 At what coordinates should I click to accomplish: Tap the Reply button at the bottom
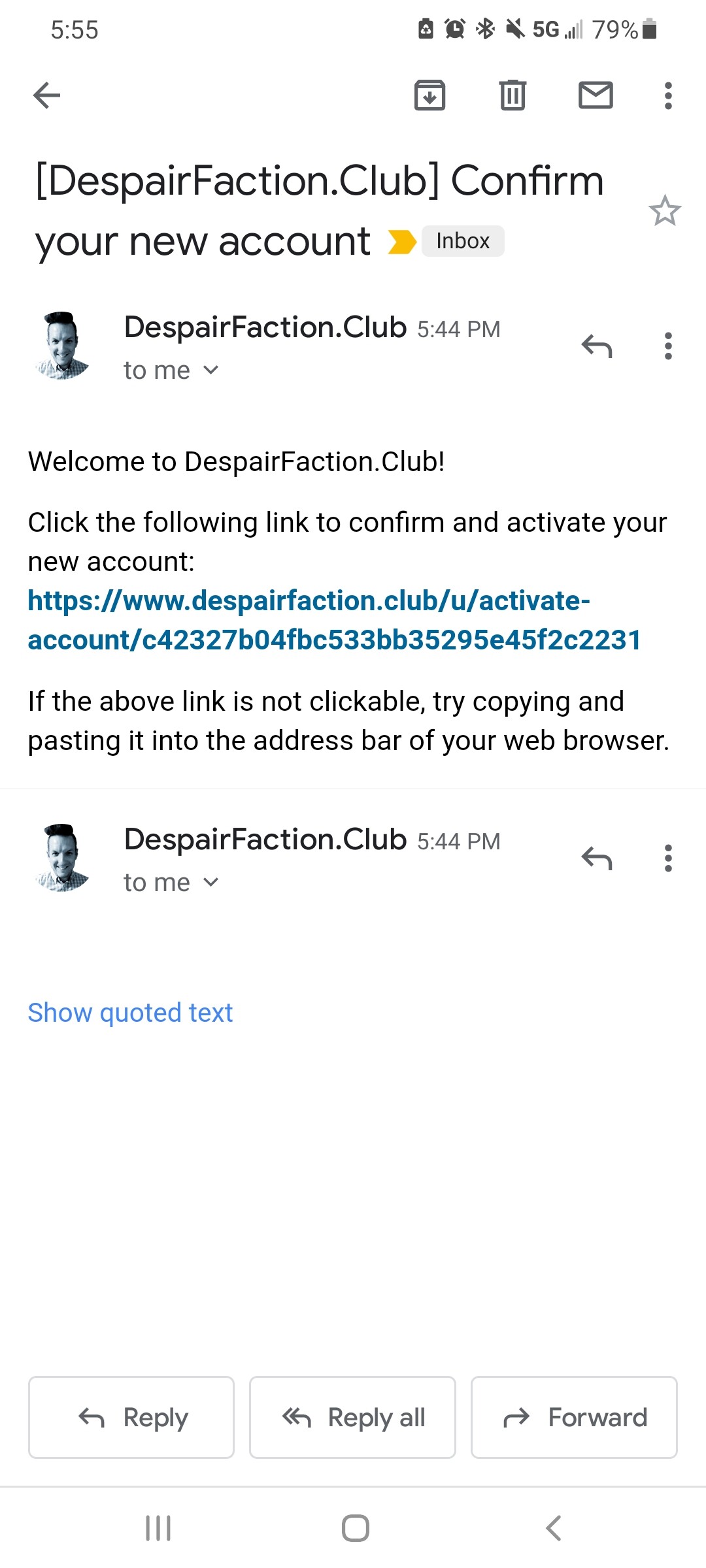click(131, 1417)
